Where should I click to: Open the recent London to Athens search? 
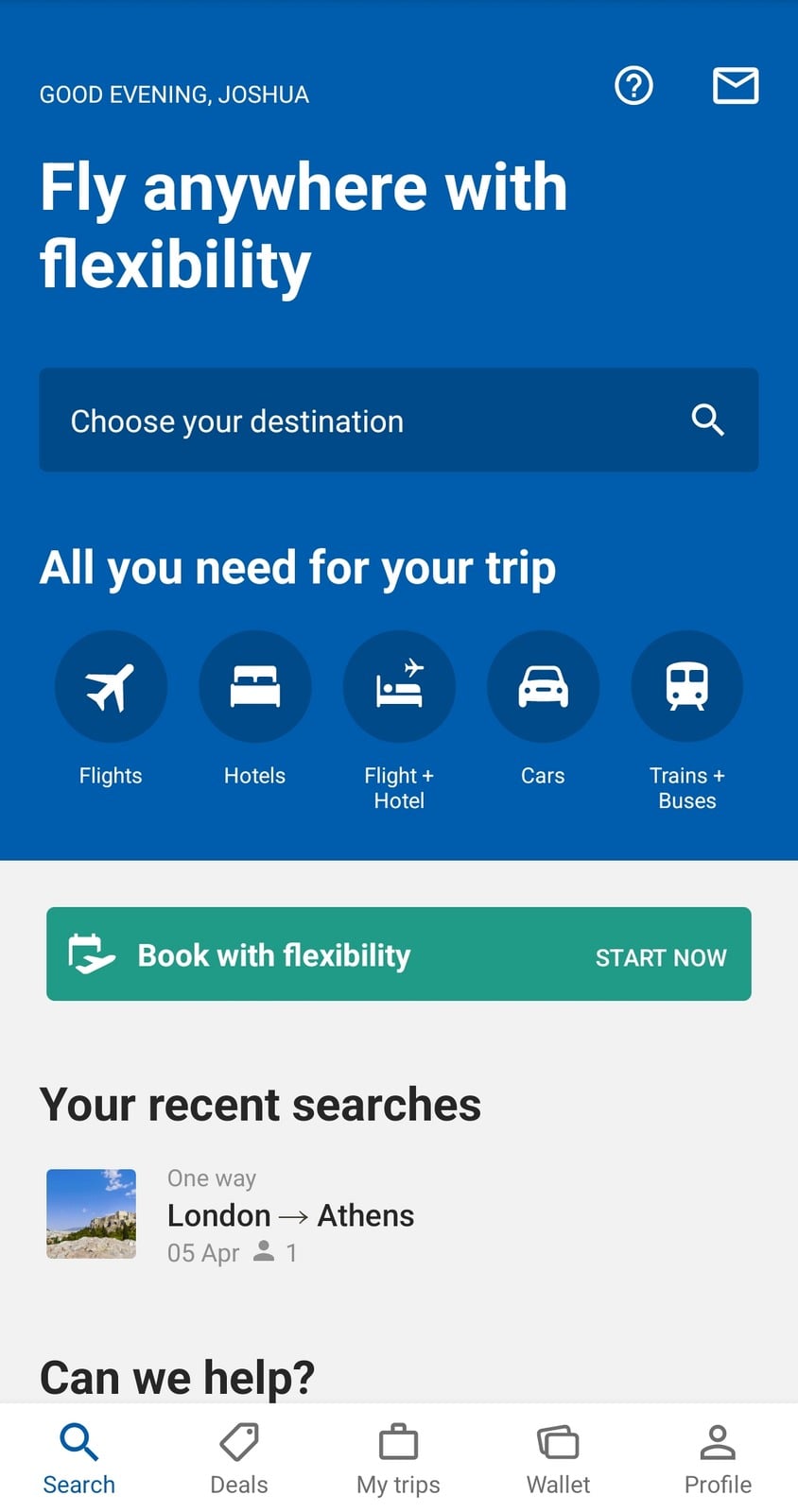(290, 1214)
